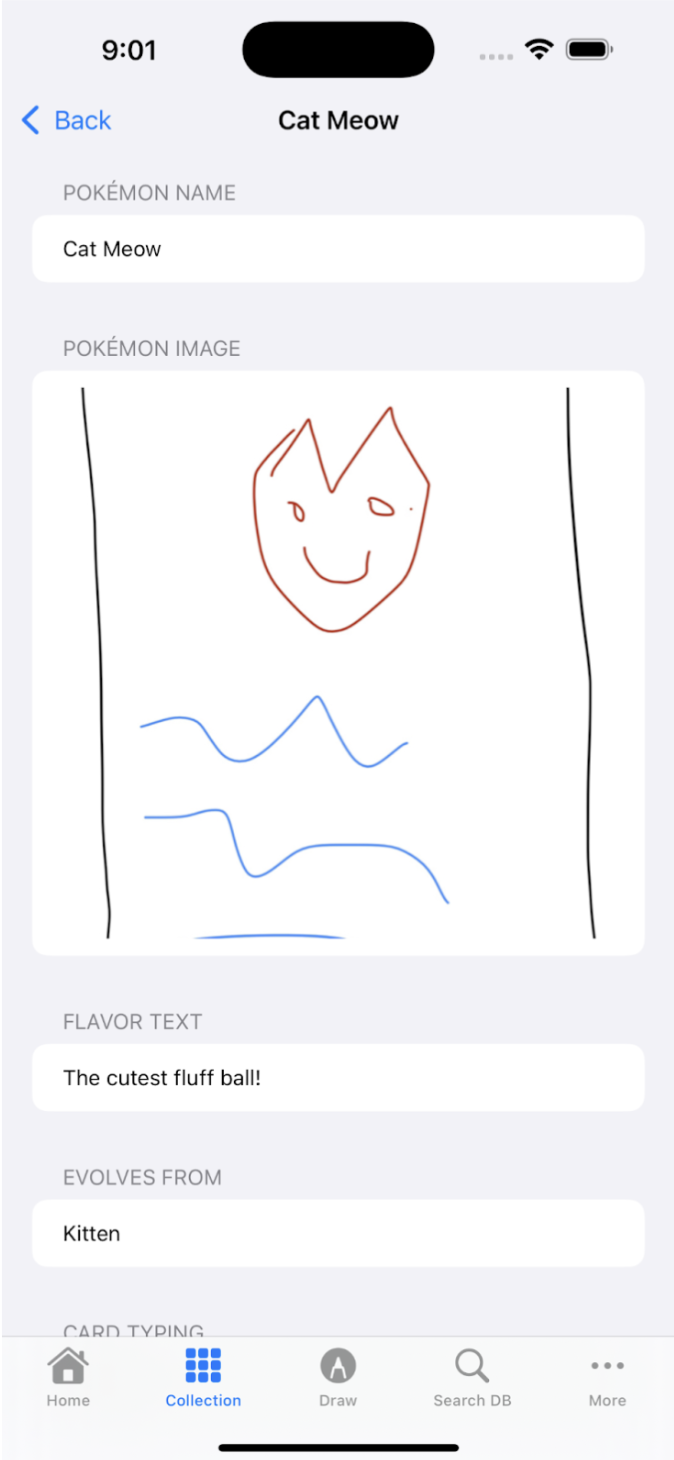
Task: Edit the Pokémon Name field
Action: click(338, 249)
